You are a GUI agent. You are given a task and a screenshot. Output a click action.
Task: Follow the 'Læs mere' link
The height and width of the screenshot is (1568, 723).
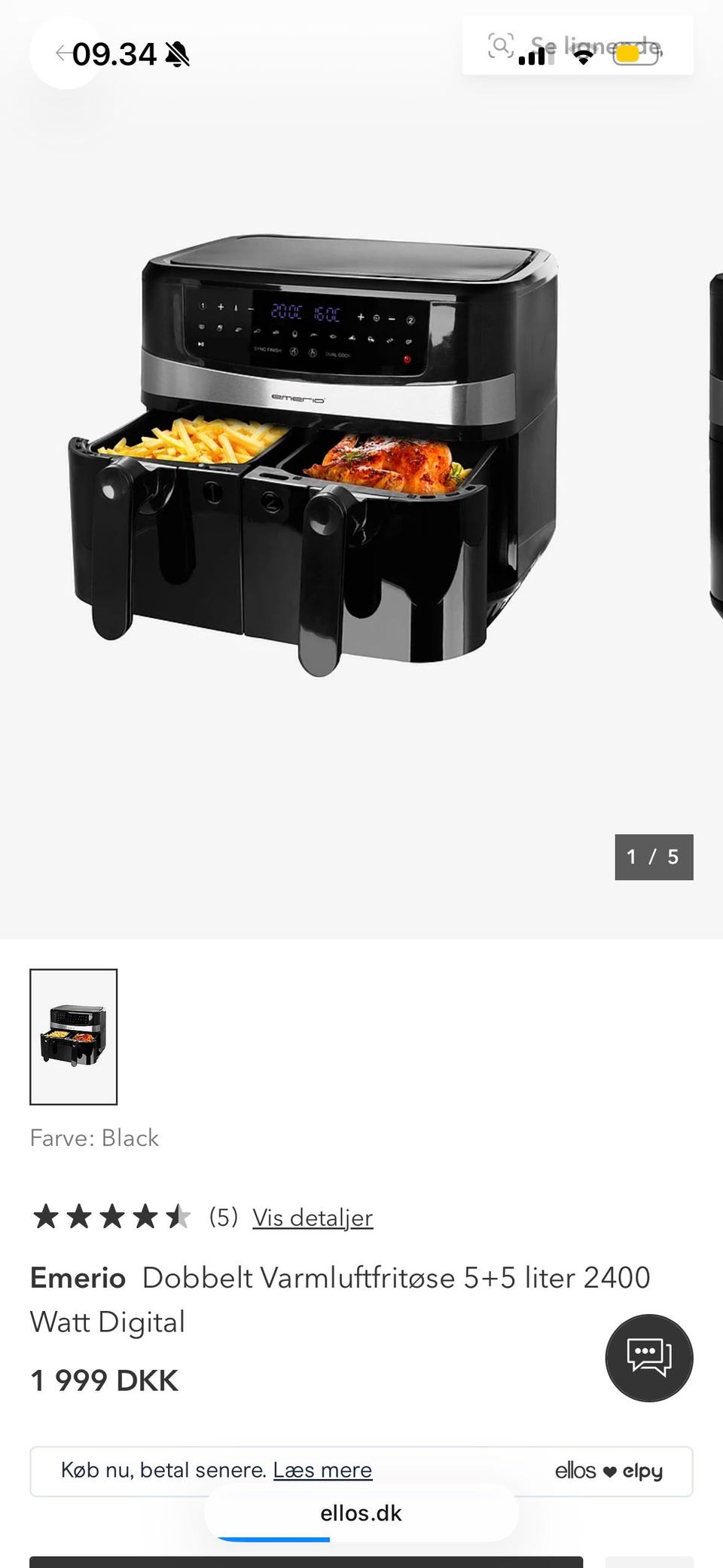(322, 1470)
